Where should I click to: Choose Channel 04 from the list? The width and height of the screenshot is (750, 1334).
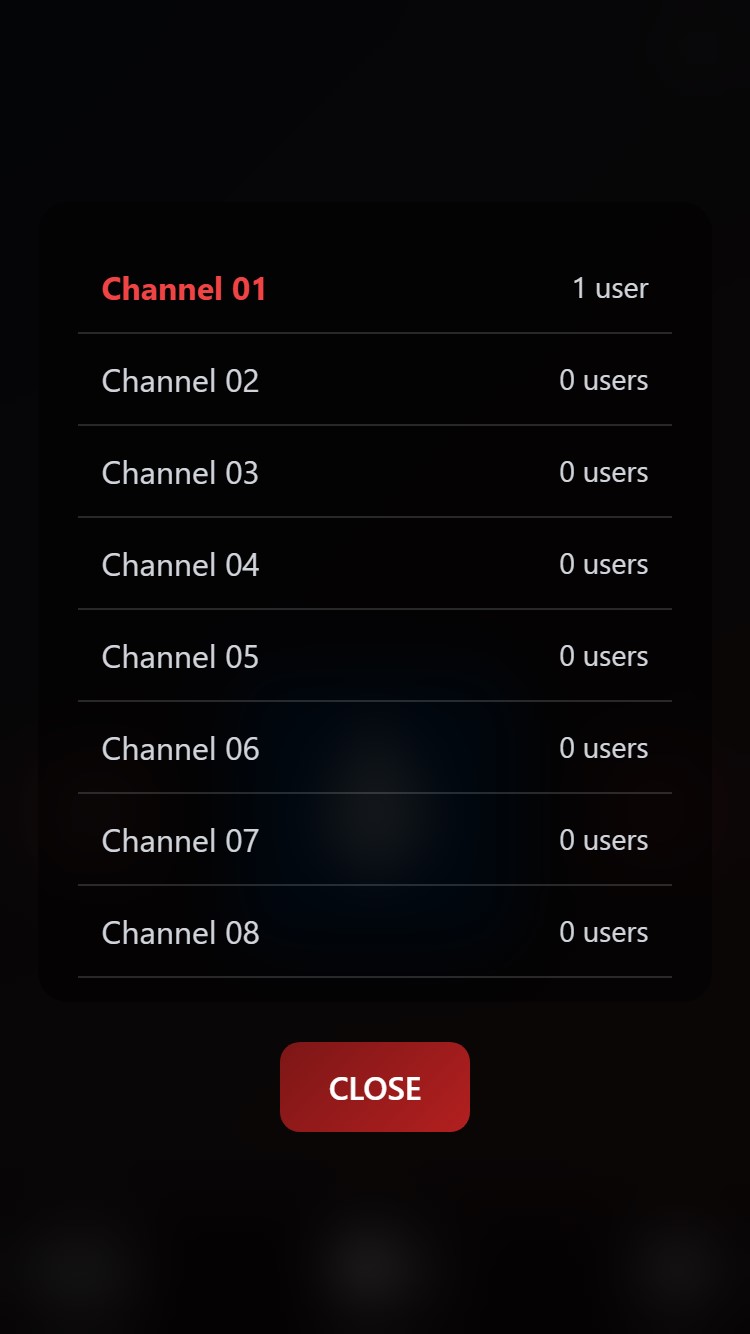[x=374, y=565]
